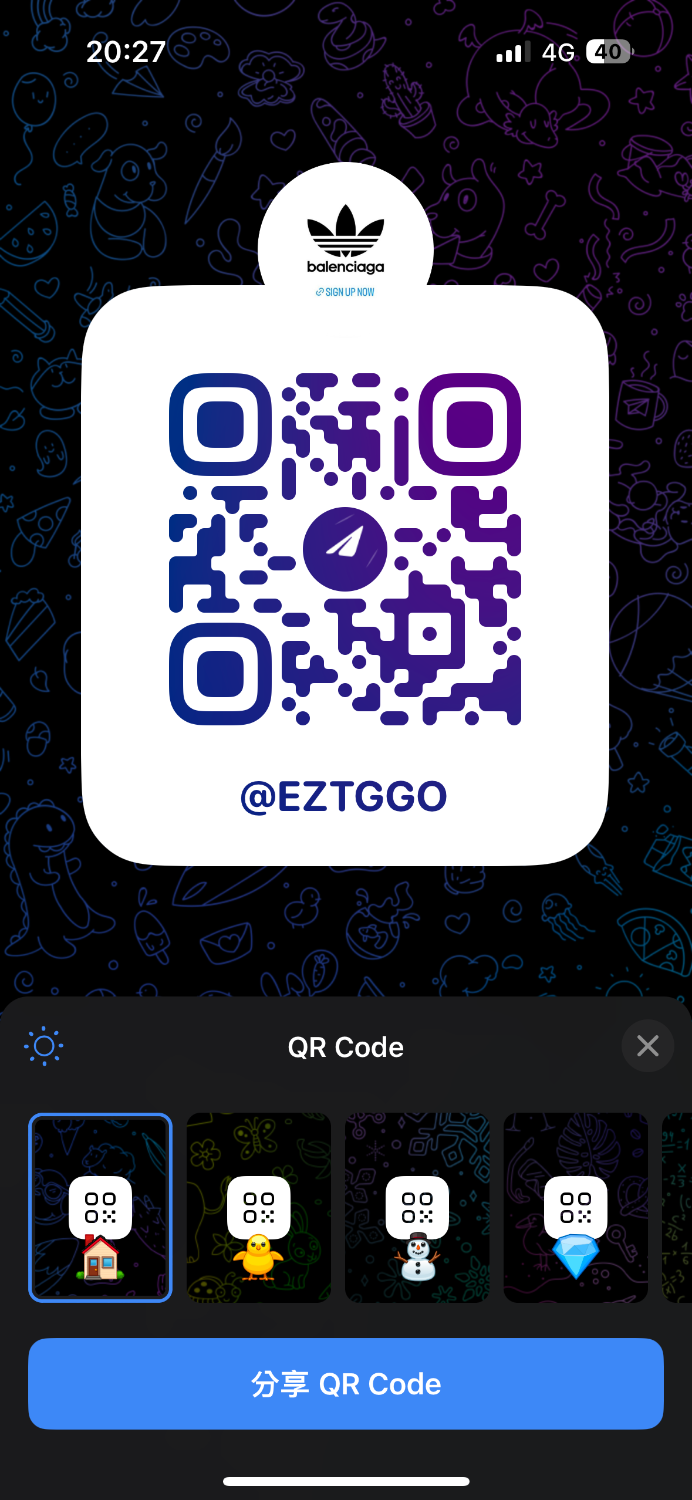Tap the 分享 QR Code button
Image resolution: width=692 pixels, height=1500 pixels.
(346, 1384)
